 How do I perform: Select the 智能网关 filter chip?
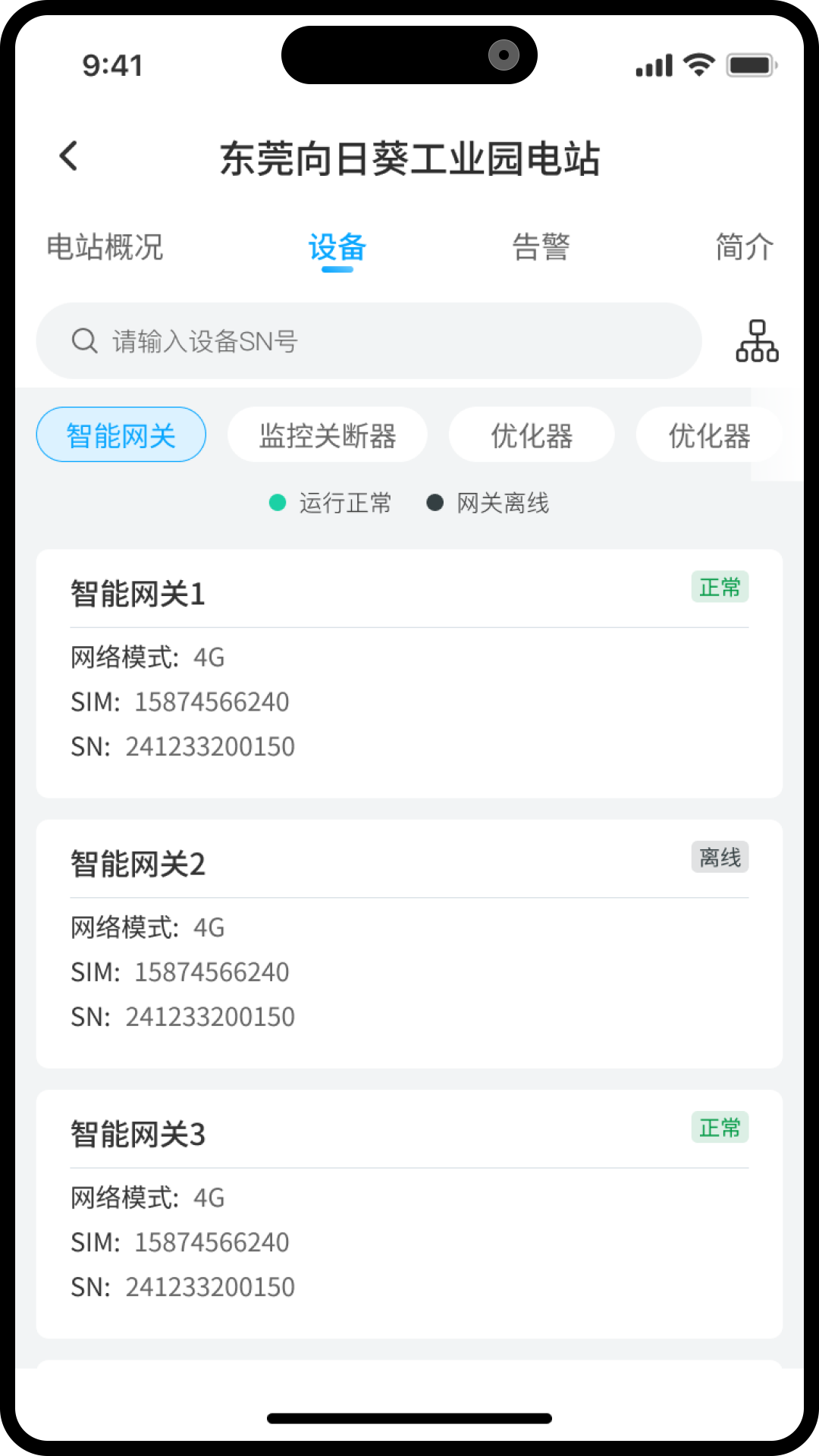[121, 435]
